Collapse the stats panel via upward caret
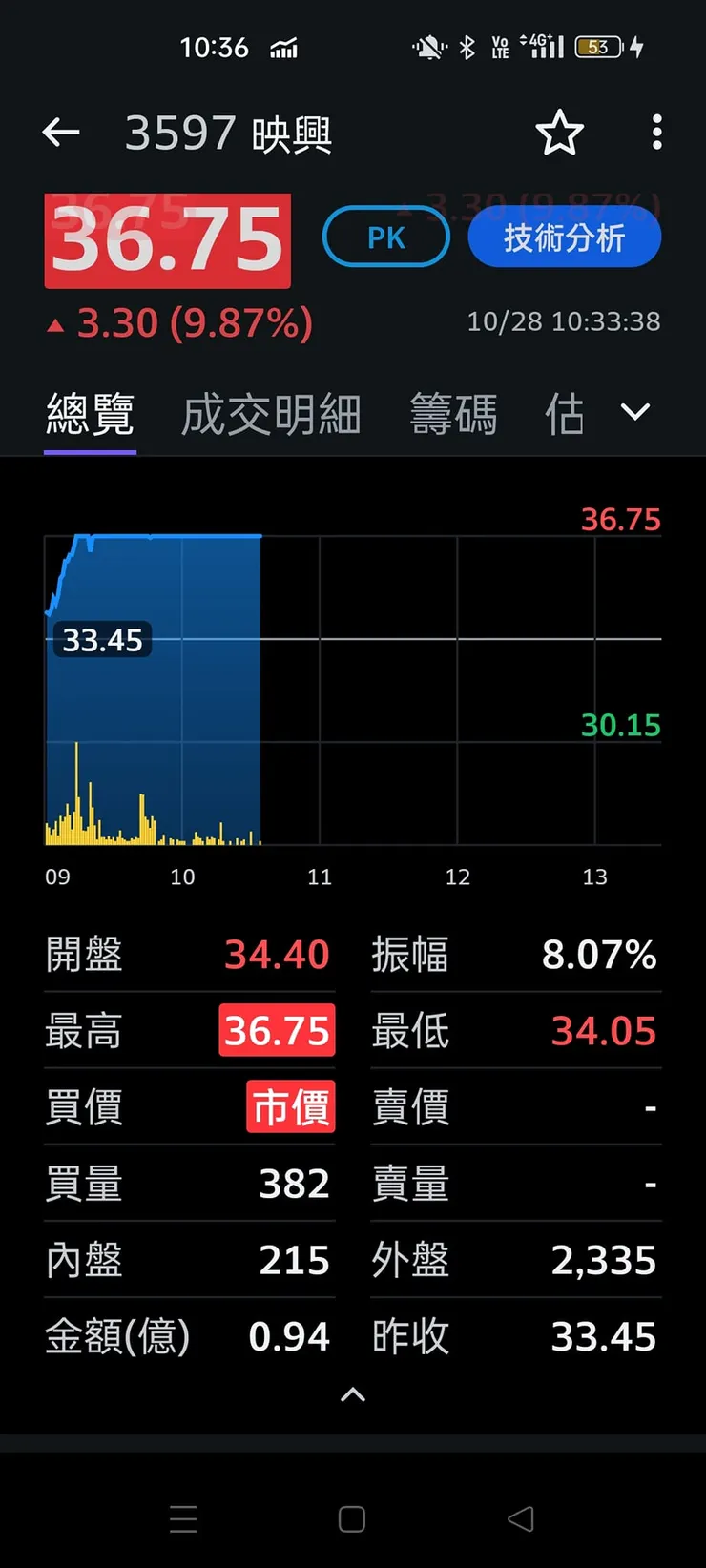706x1568 pixels. point(352,1394)
